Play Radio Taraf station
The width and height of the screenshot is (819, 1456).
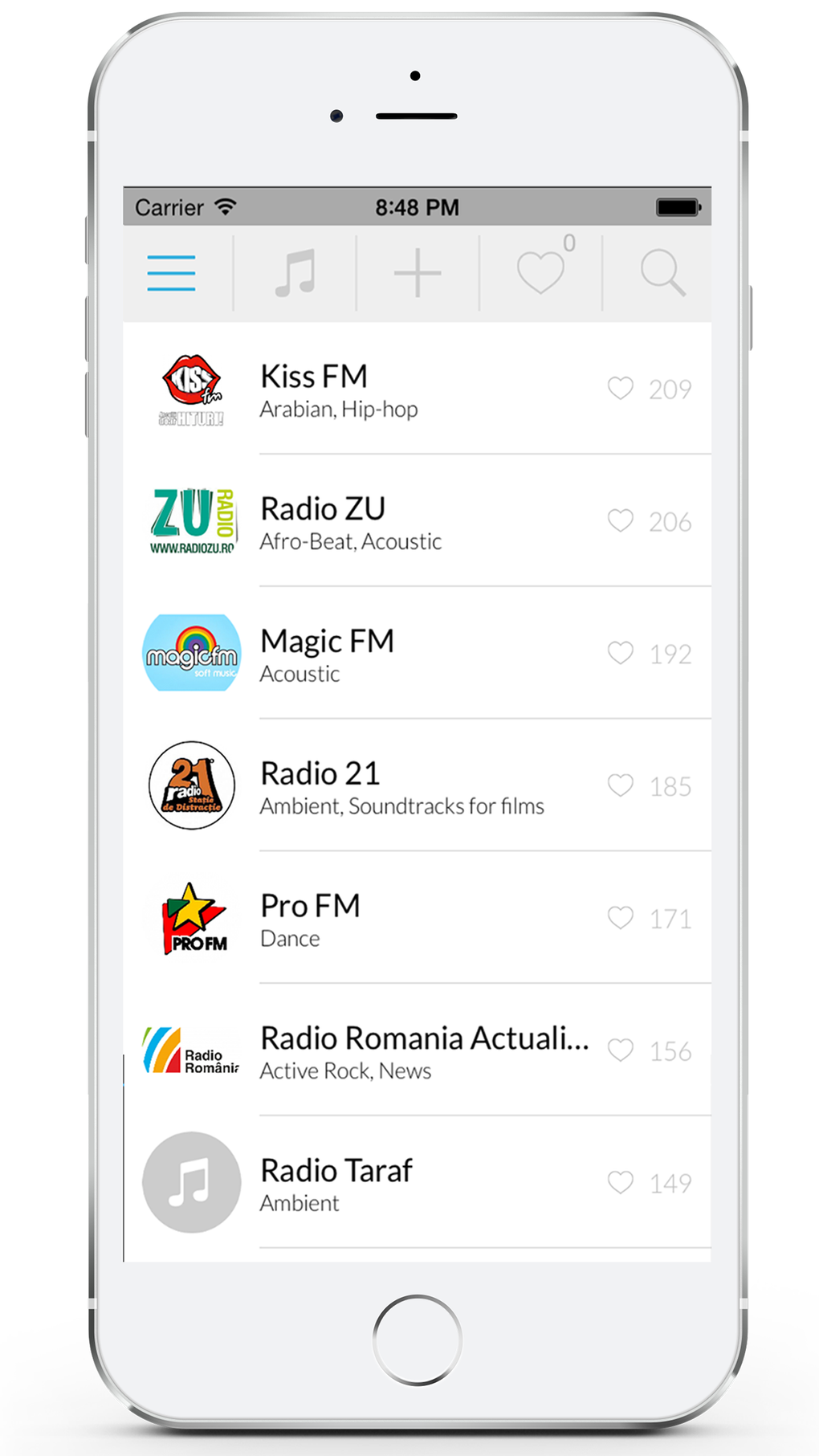pos(417,1184)
